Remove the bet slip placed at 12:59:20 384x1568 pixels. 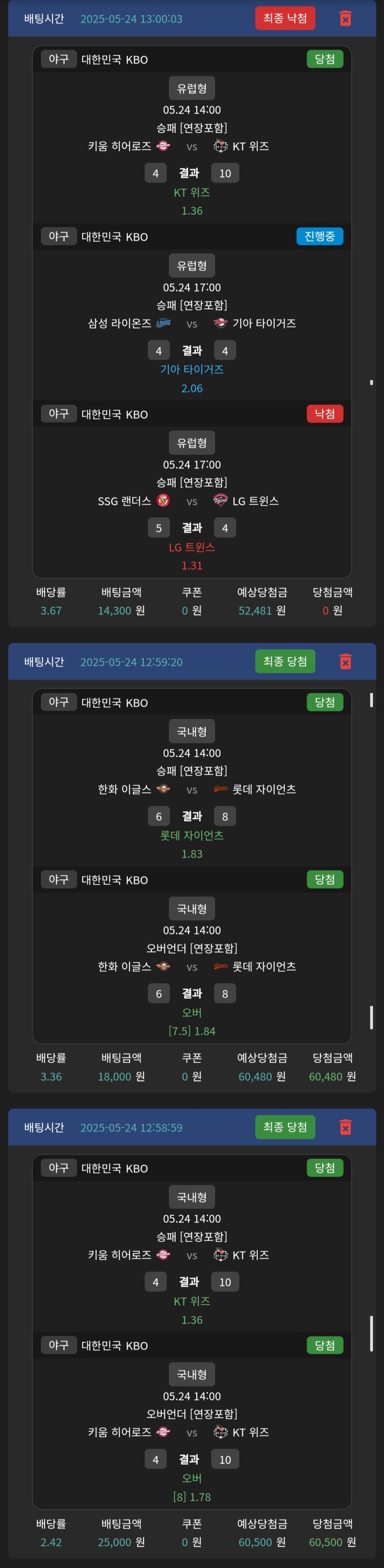(x=345, y=661)
